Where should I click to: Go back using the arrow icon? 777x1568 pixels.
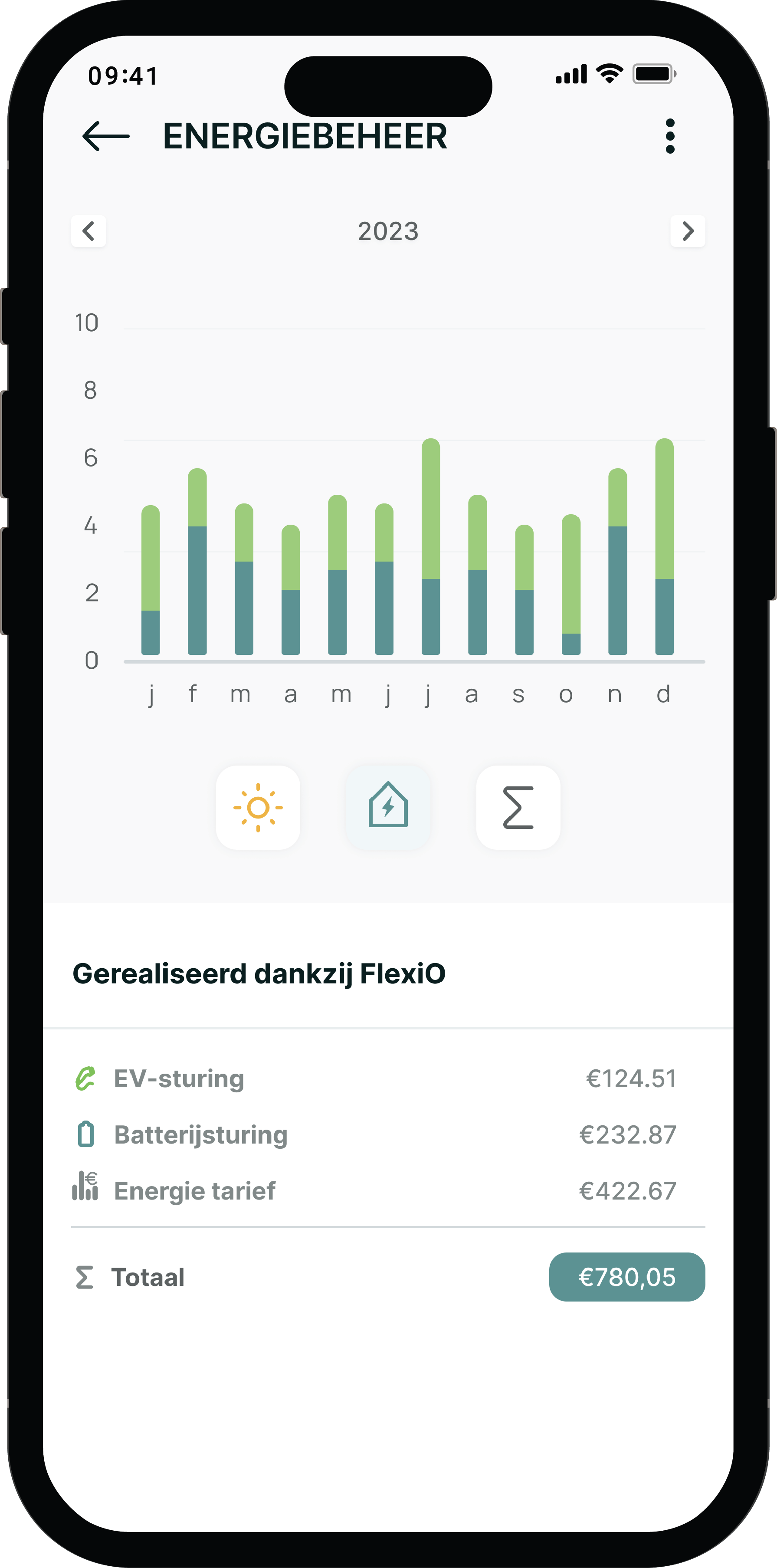[106, 136]
